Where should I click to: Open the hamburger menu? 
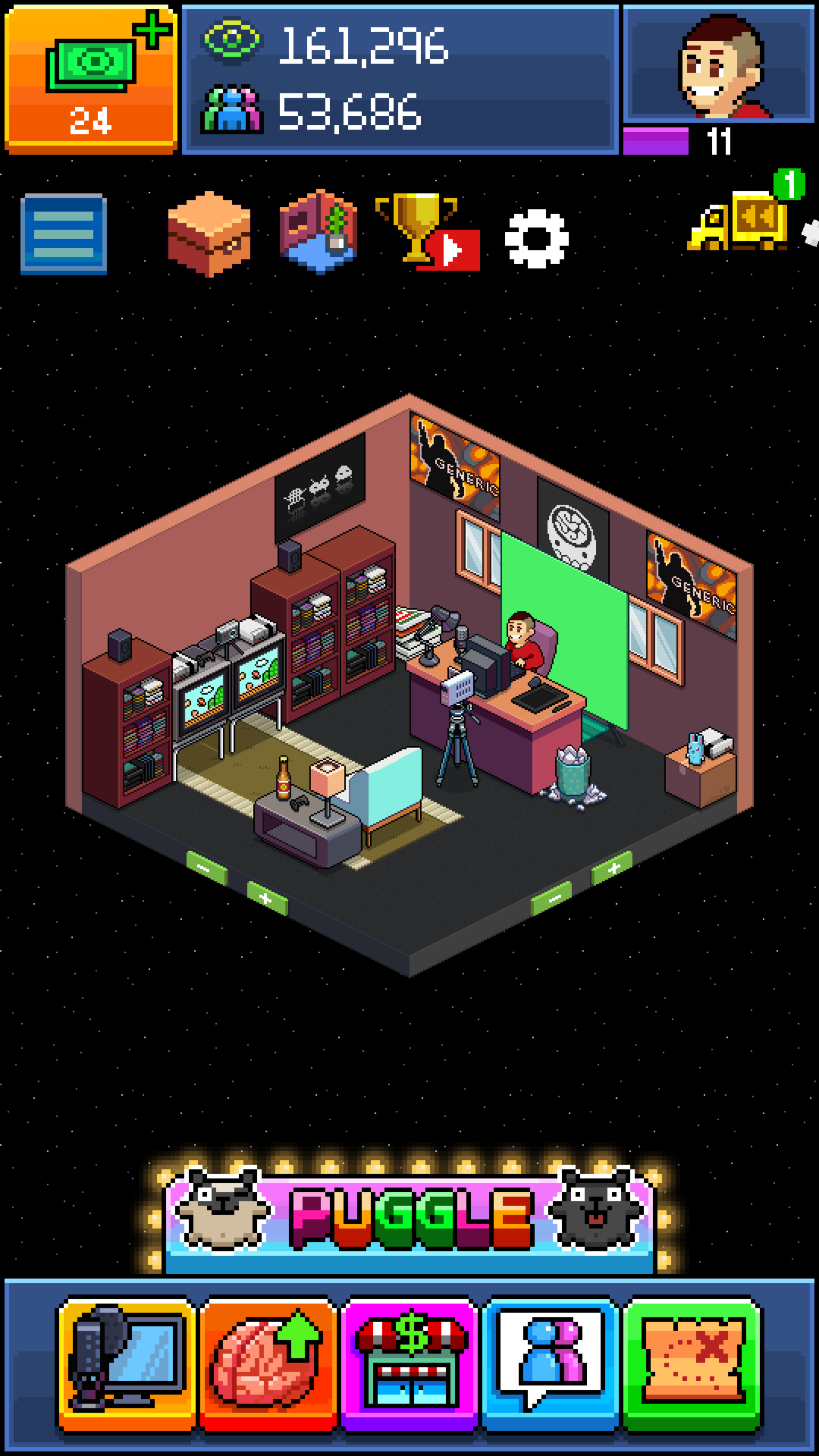64,234
